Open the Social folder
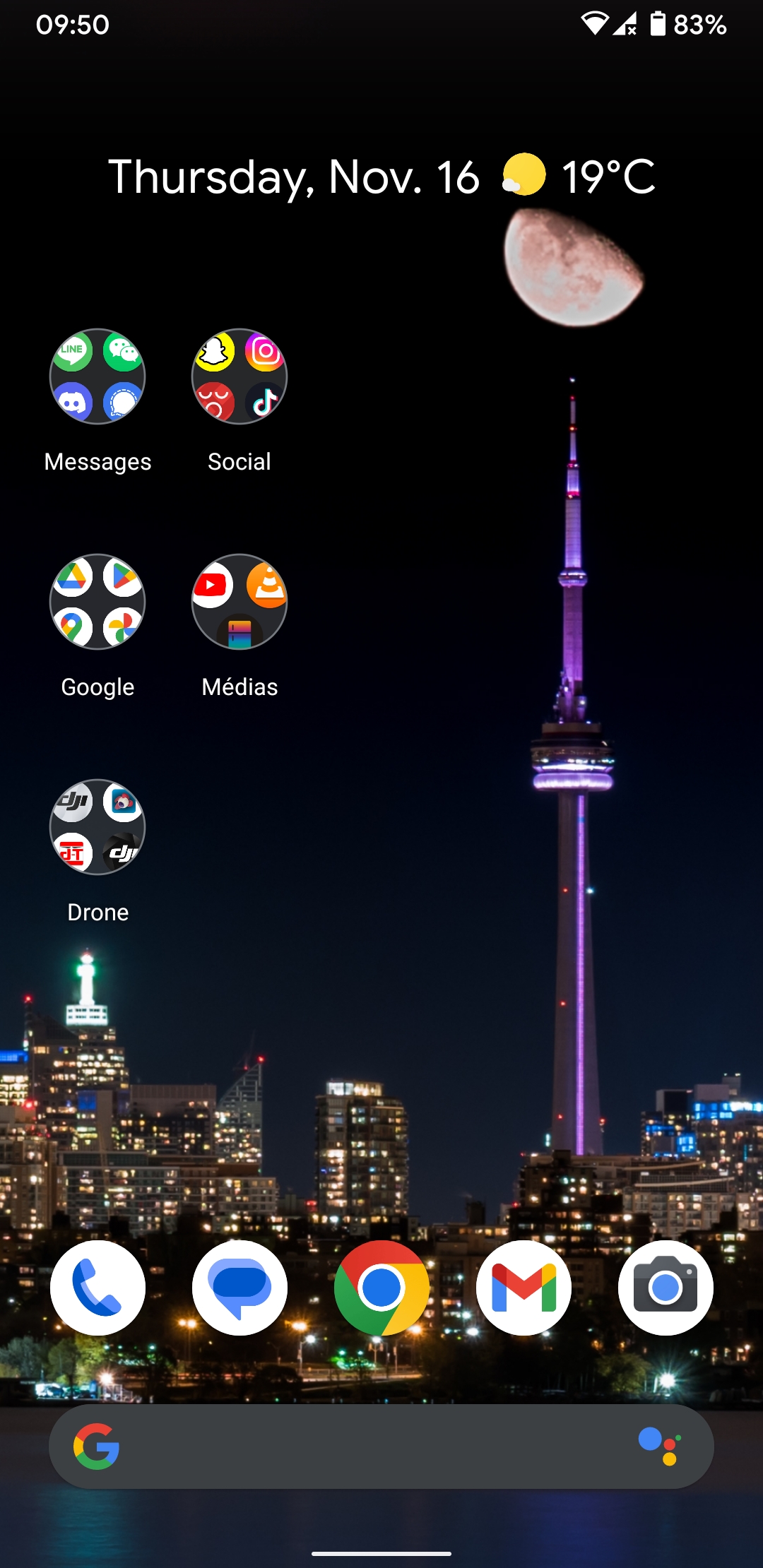Viewport: 763px width, 1568px height. [239, 376]
